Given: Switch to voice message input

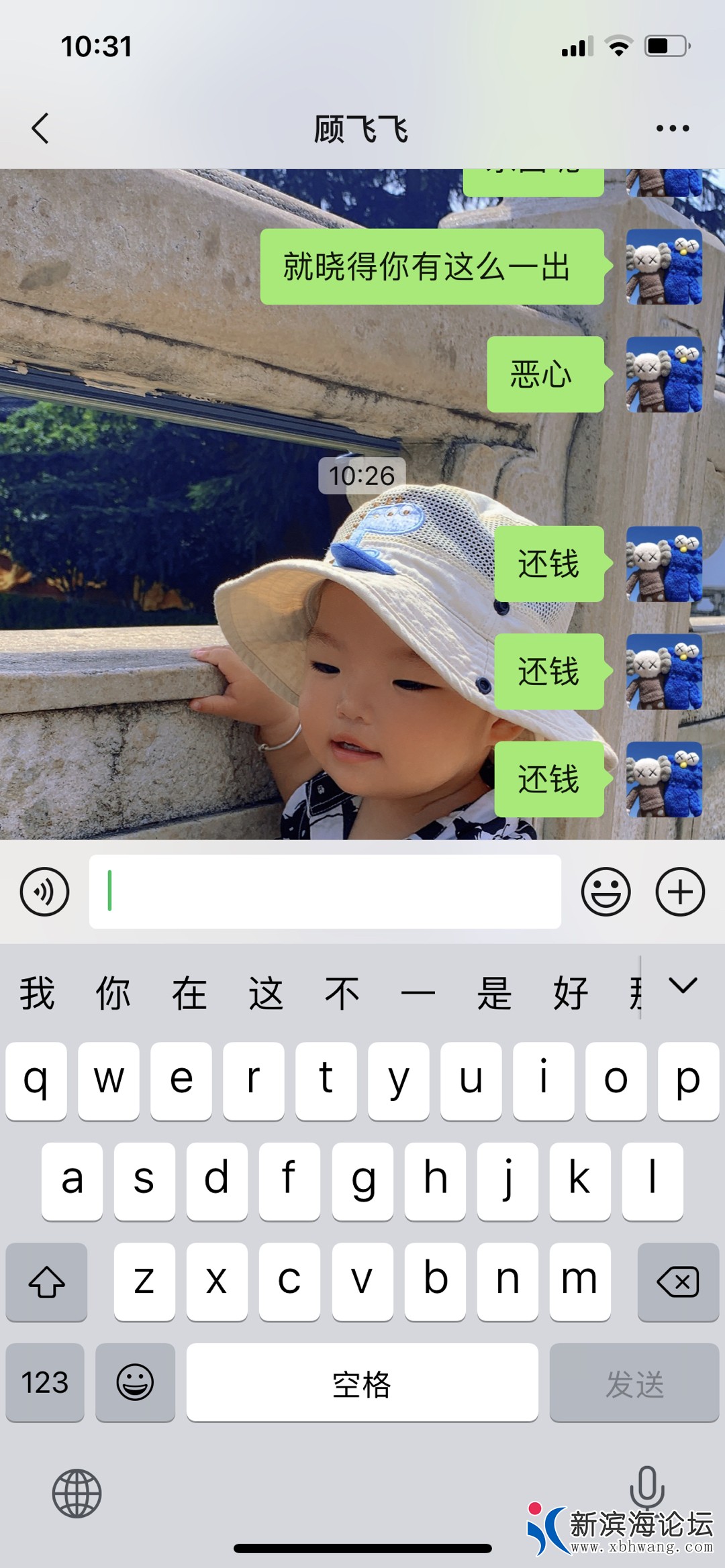Looking at the screenshot, I should point(44,892).
